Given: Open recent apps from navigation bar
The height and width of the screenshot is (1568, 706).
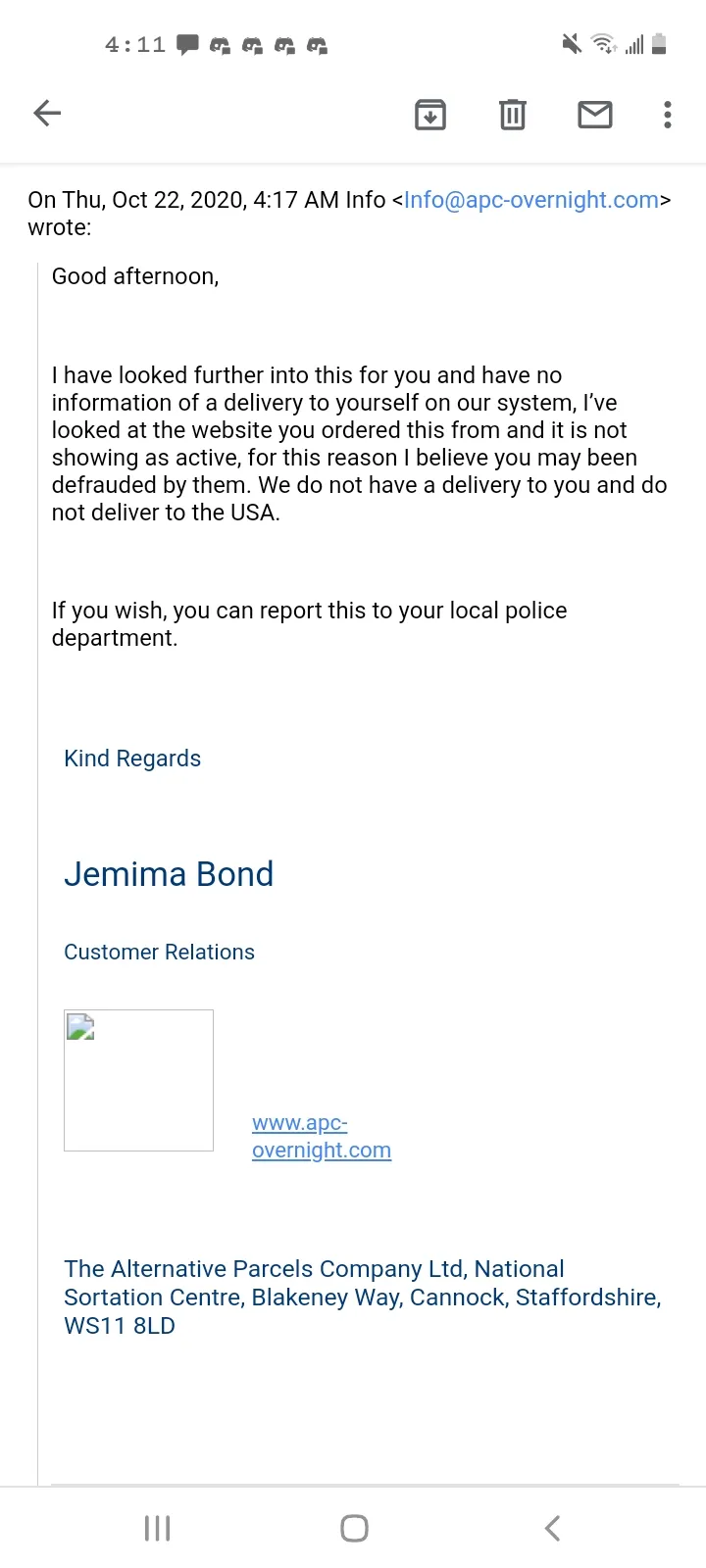Looking at the screenshot, I should click(157, 1528).
